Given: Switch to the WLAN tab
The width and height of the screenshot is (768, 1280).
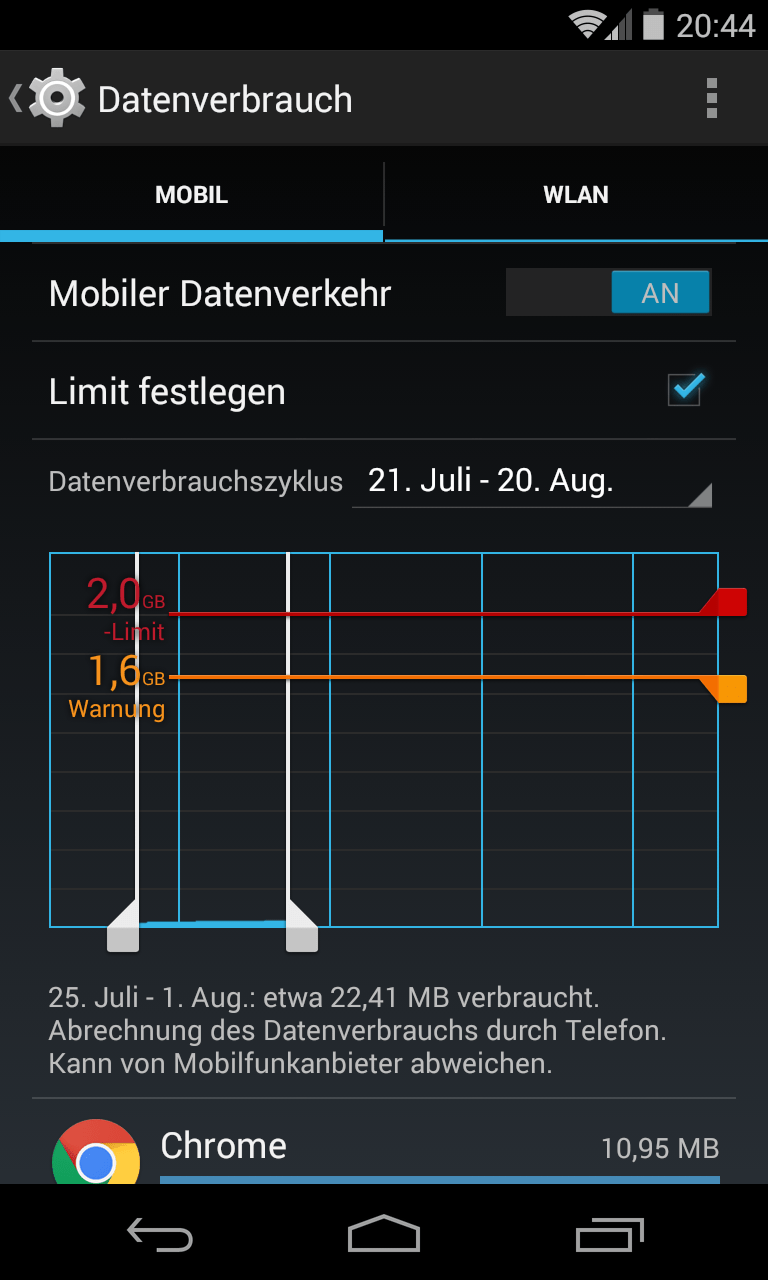Looking at the screenshot, I should [x=576, y=195].
